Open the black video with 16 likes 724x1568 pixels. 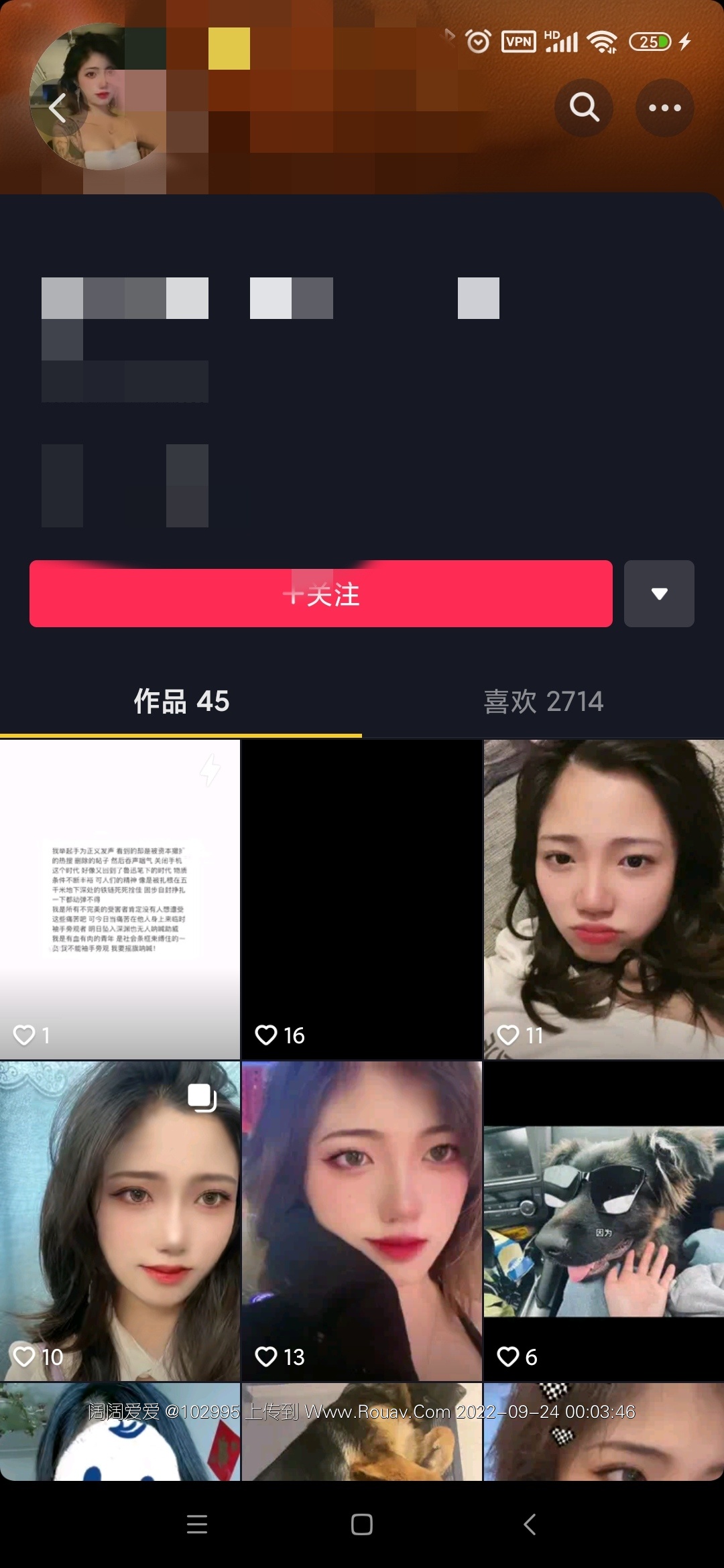(x=361, y=898)
